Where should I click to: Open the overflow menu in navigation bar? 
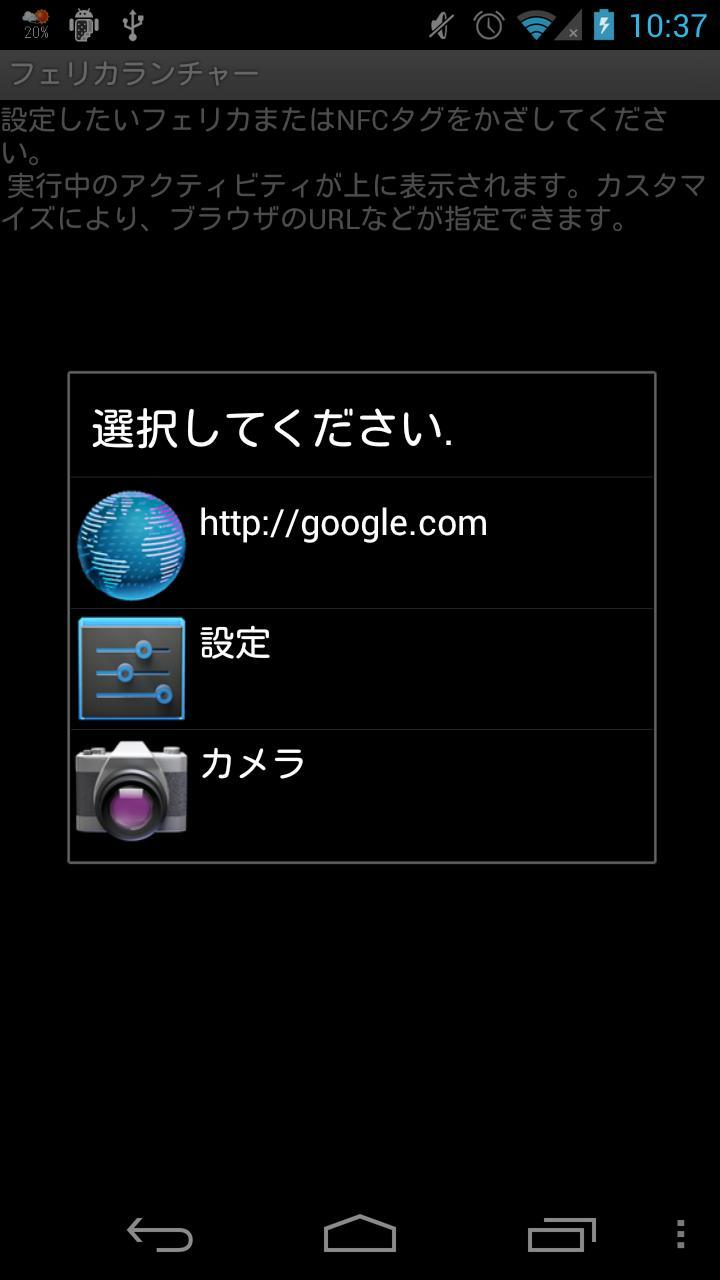(680, 1234)
